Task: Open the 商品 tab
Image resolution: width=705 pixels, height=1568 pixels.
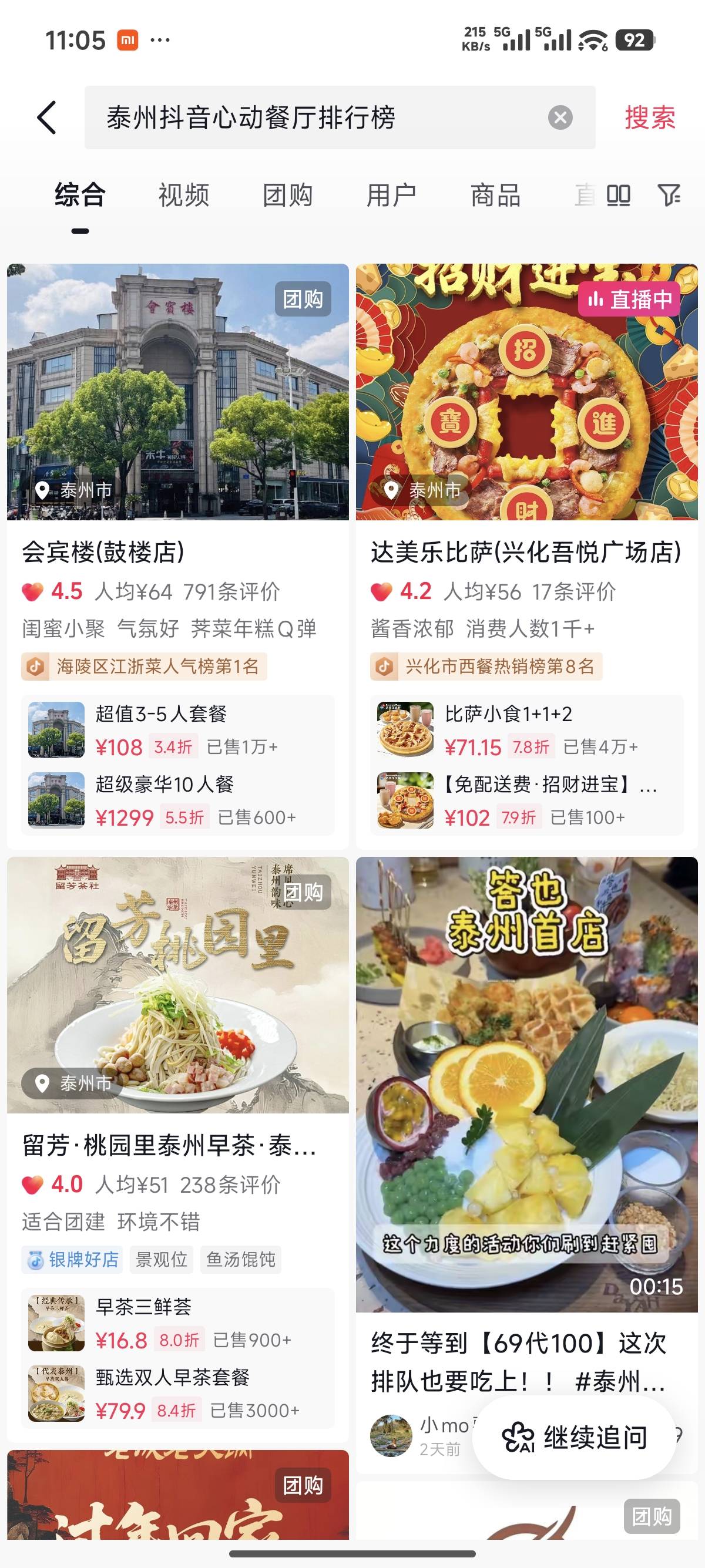Action: pyautogui.click(x=495, y=196)
